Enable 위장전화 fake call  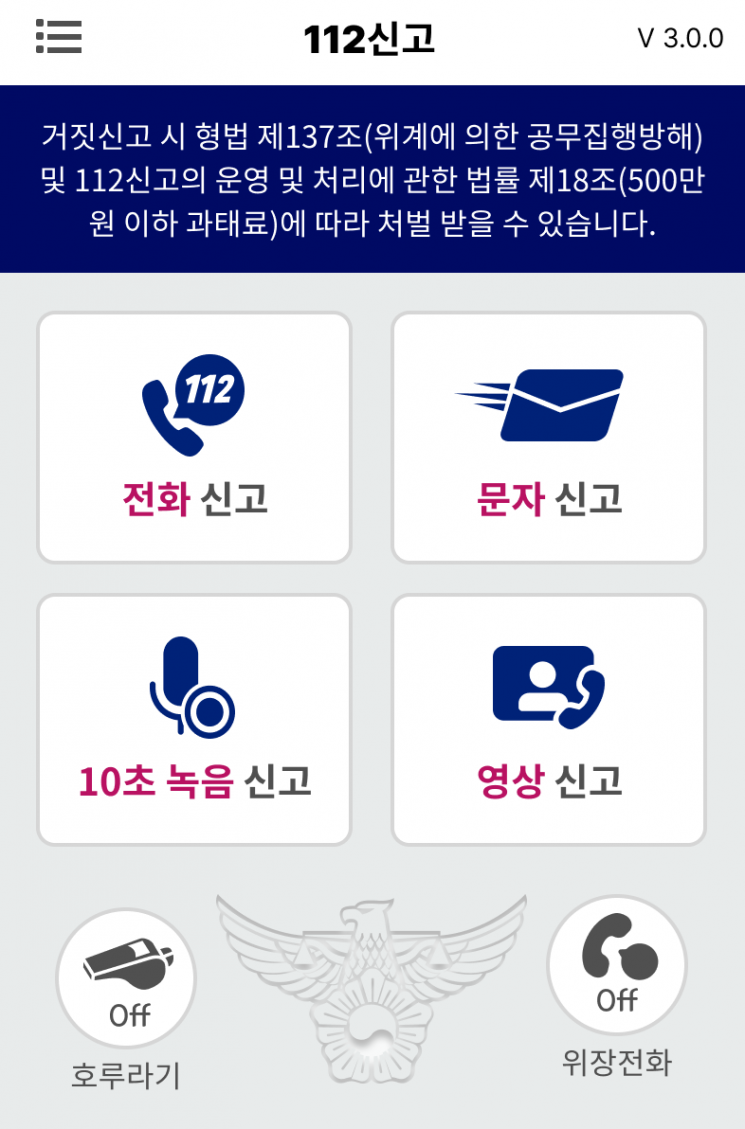pos(617,964)
